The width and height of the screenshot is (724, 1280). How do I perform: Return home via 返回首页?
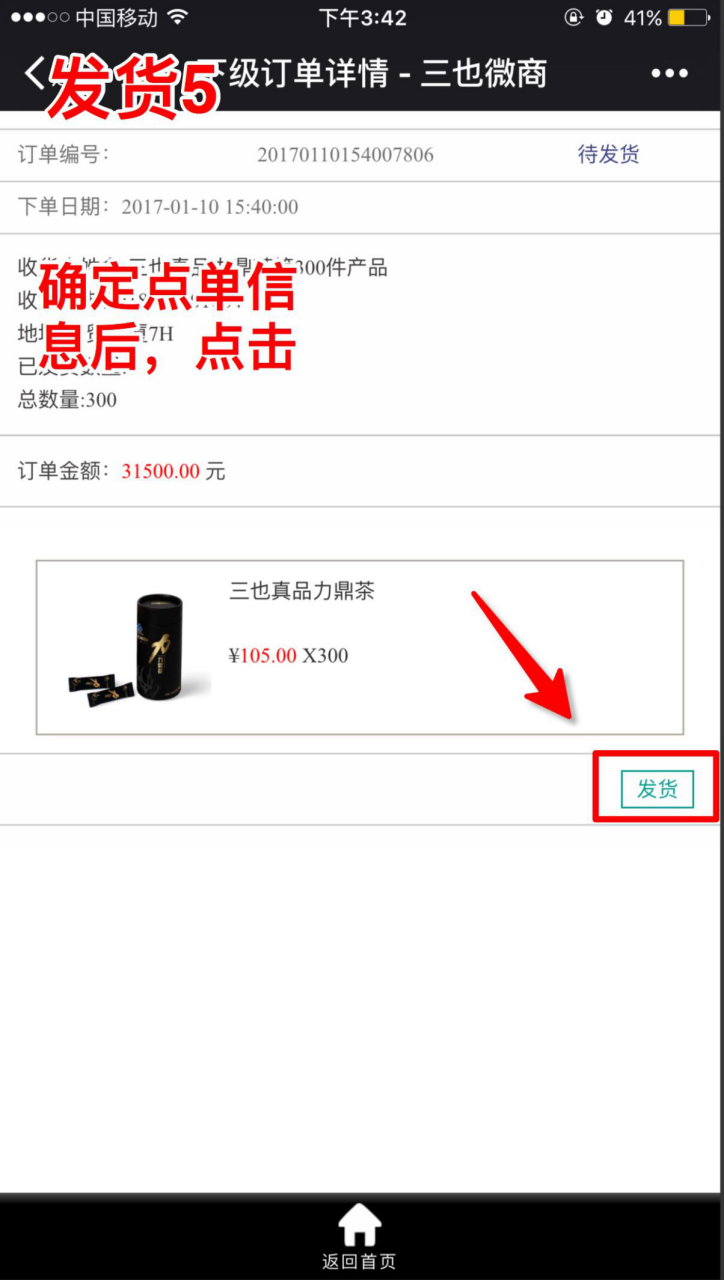click(359, 1238)
